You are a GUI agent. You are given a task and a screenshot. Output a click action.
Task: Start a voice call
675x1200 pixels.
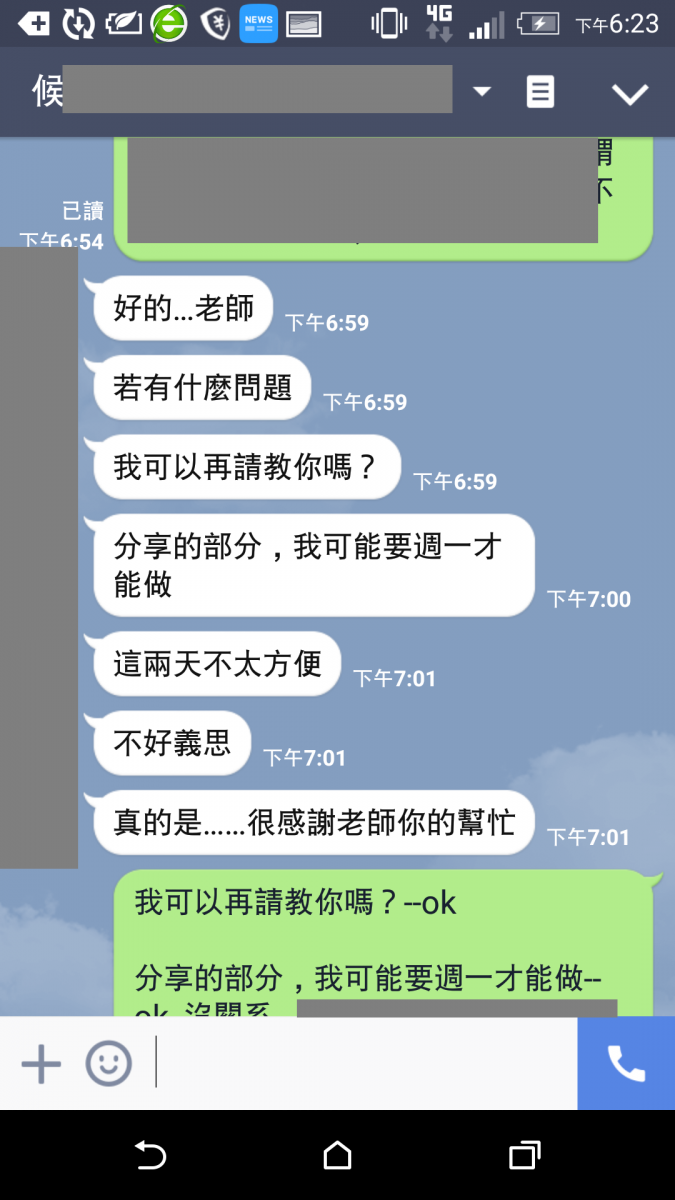pyautogui.click(x=626, y=1063)
